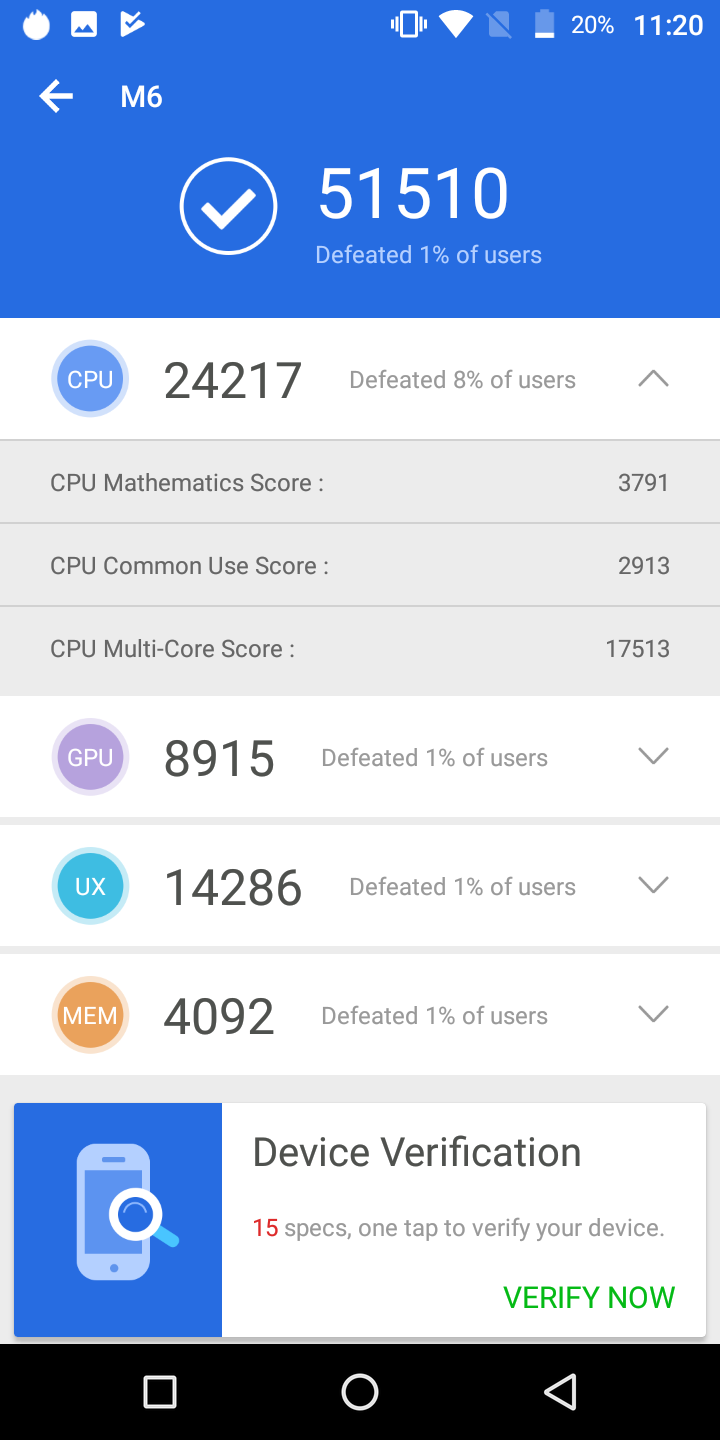Collapse the CPU score details

pyautogui.click(x=653, y=379)
